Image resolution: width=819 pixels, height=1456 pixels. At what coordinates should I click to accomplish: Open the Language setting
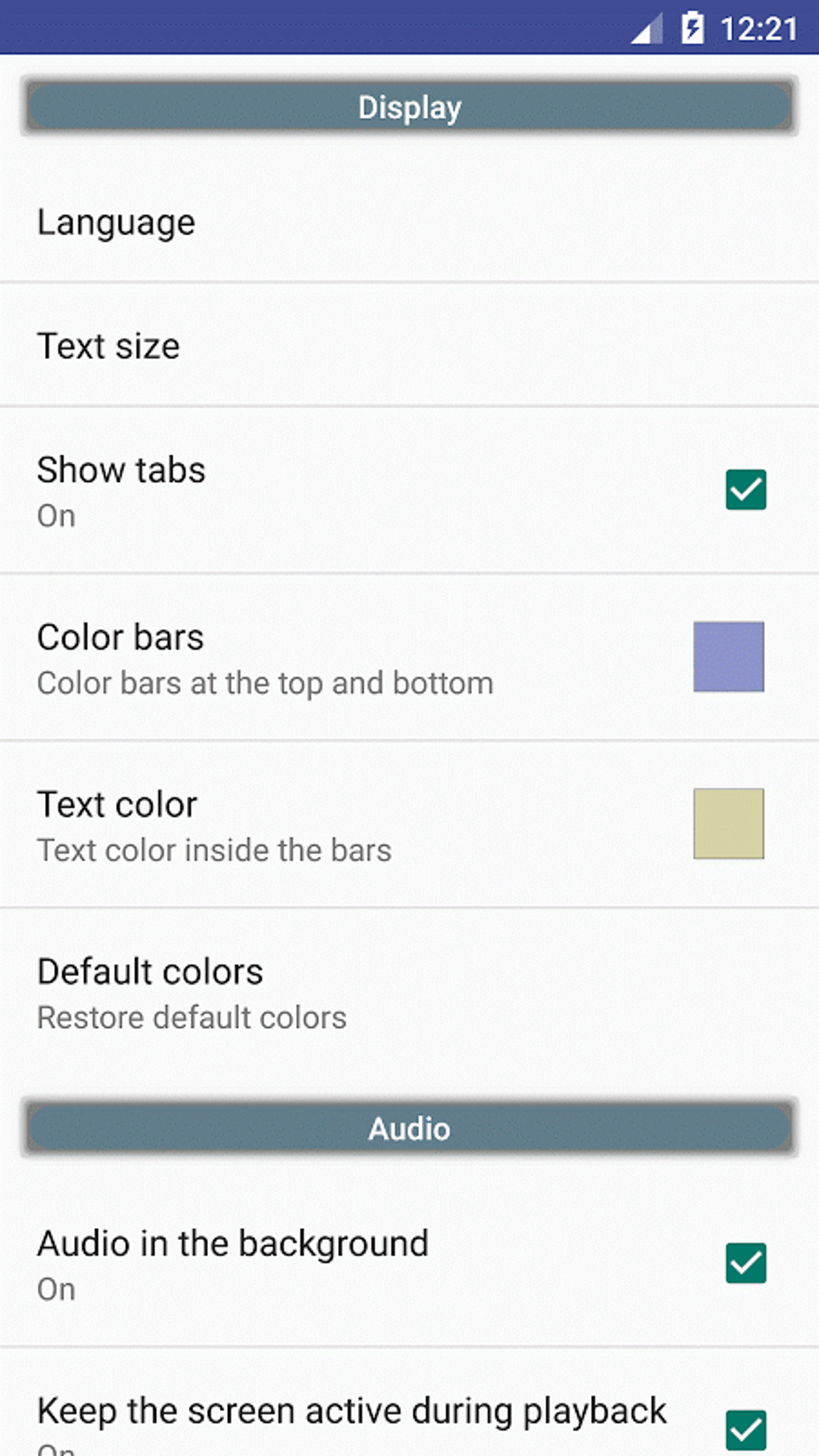coord(116,222)
